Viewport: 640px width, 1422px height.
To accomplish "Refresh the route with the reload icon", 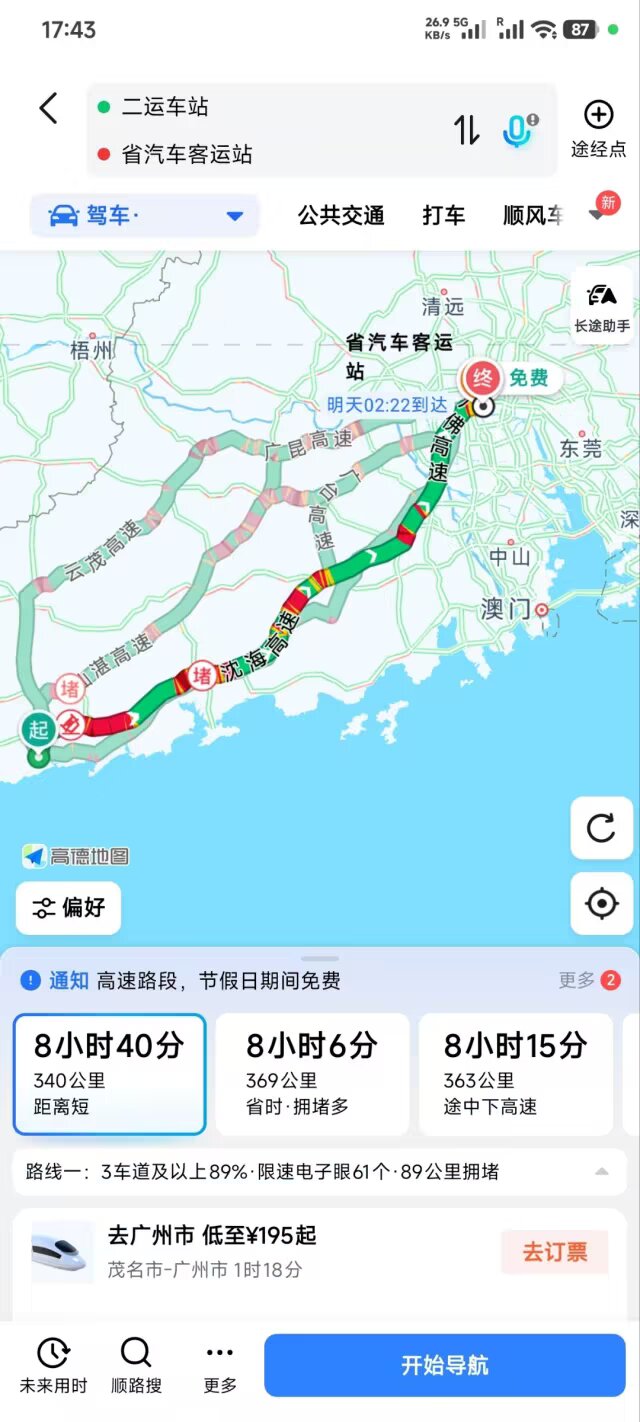I will click(601, 828).
